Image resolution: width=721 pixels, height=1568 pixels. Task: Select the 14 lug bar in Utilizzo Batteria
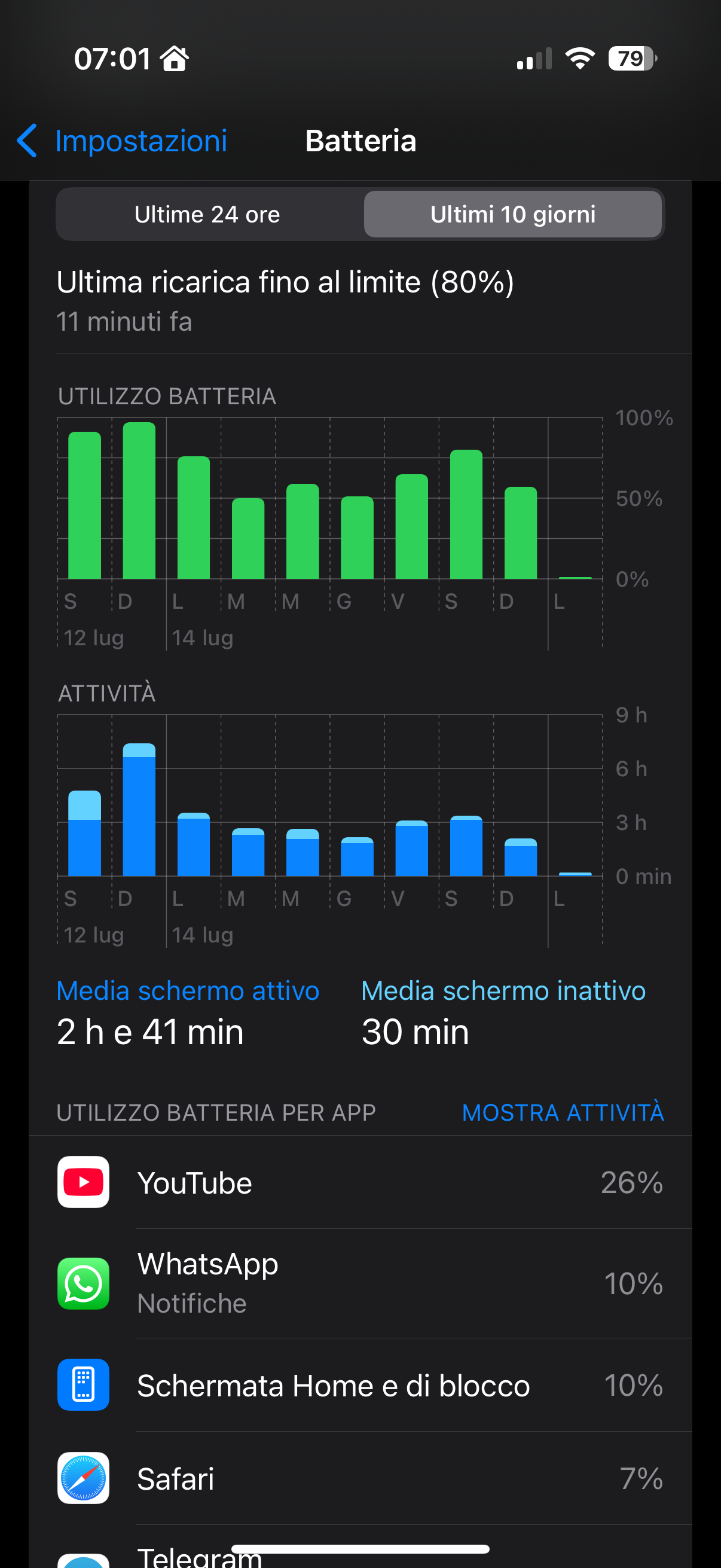point(194,517)
